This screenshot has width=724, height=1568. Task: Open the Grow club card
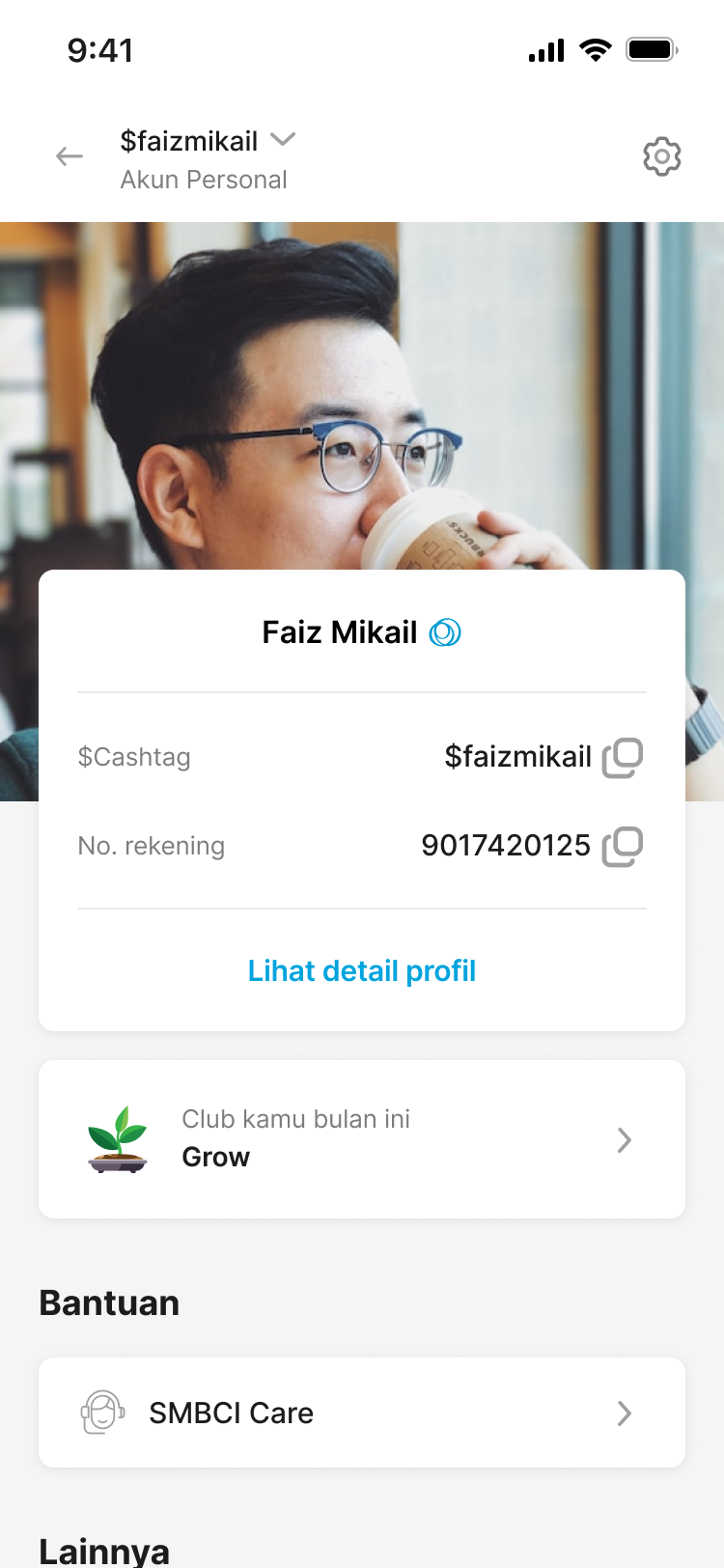[362, 1139]
